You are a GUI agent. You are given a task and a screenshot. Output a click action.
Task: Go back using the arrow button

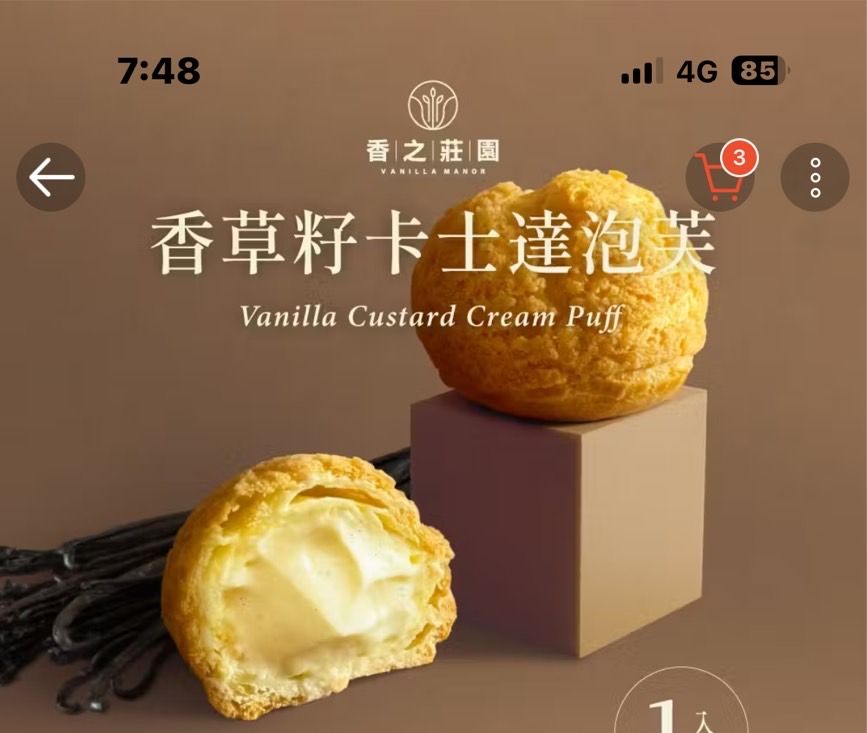click(51, 177)
